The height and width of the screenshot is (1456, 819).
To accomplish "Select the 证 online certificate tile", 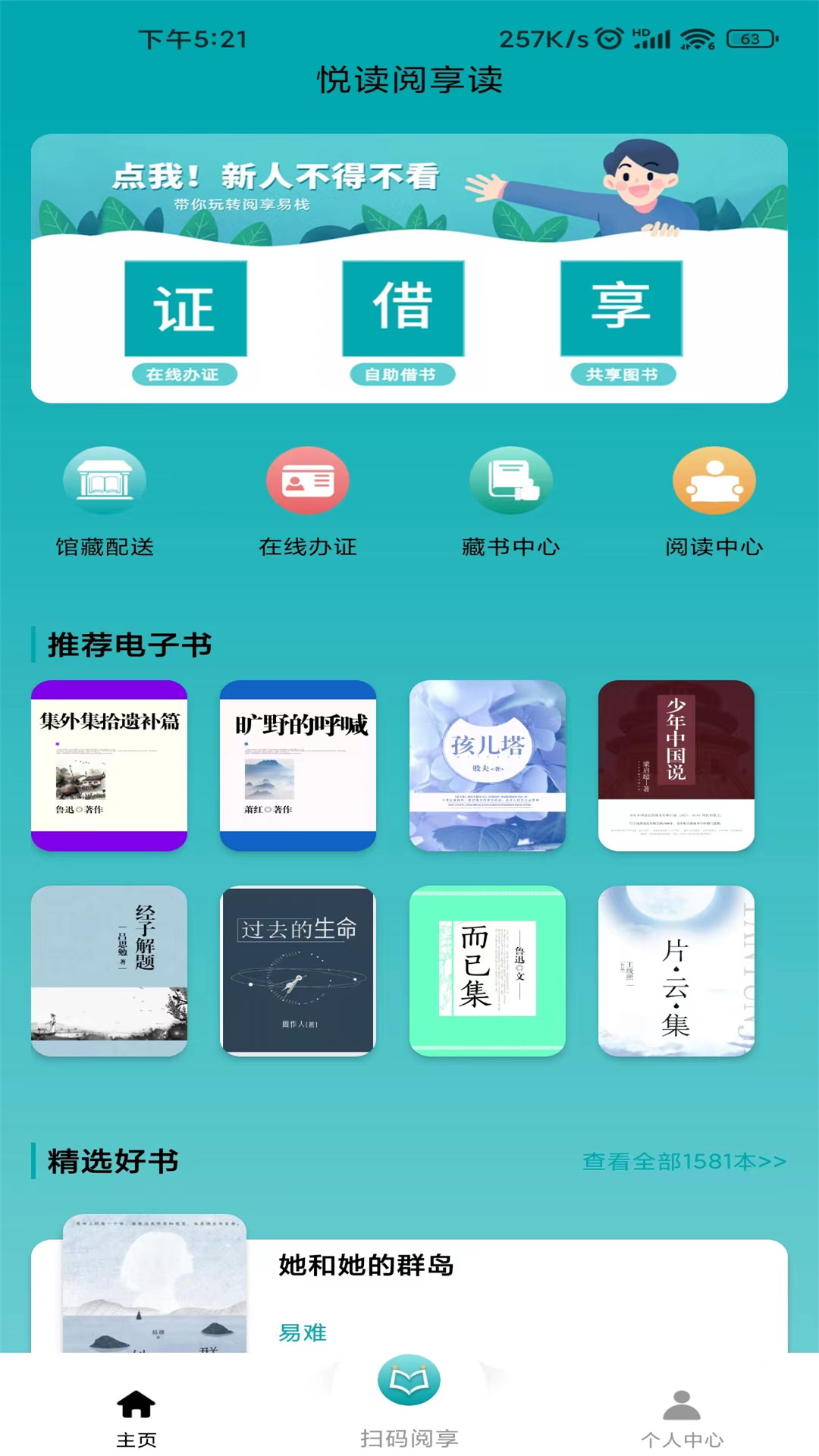I will [186, 309].
